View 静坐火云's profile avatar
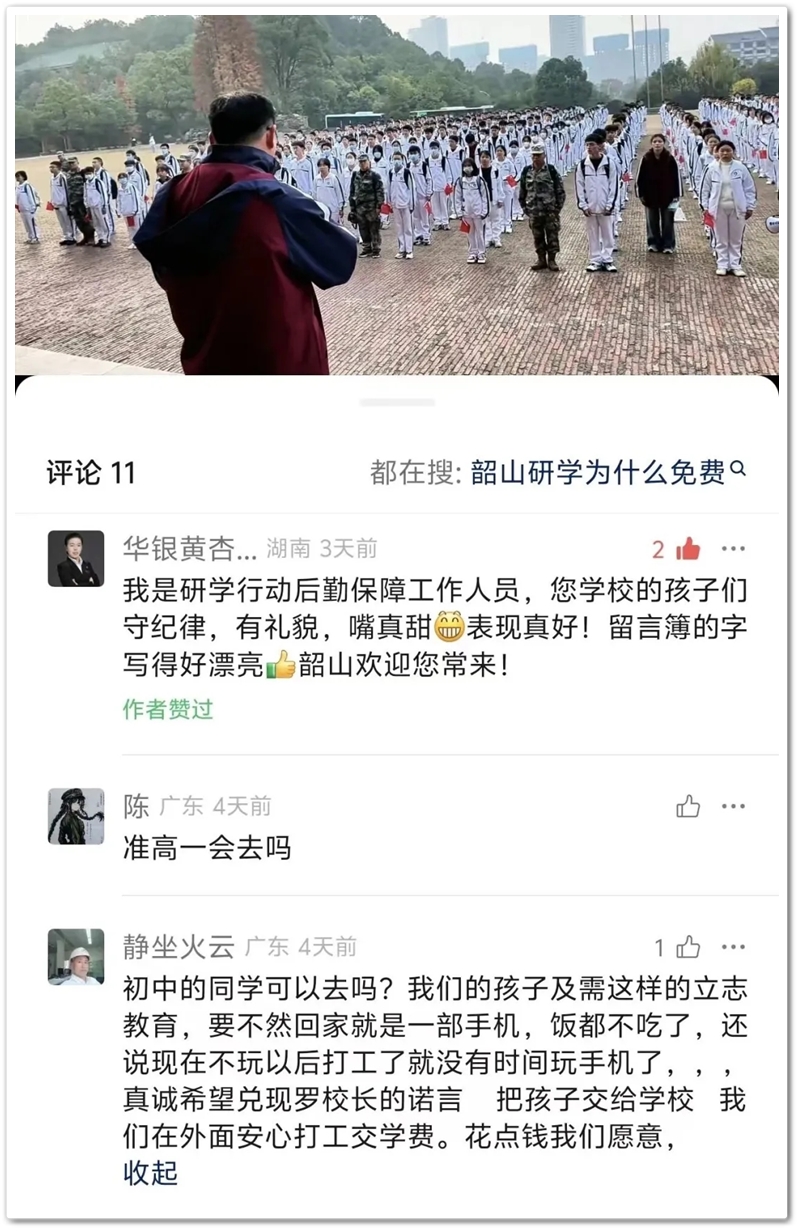 (76, 956)
